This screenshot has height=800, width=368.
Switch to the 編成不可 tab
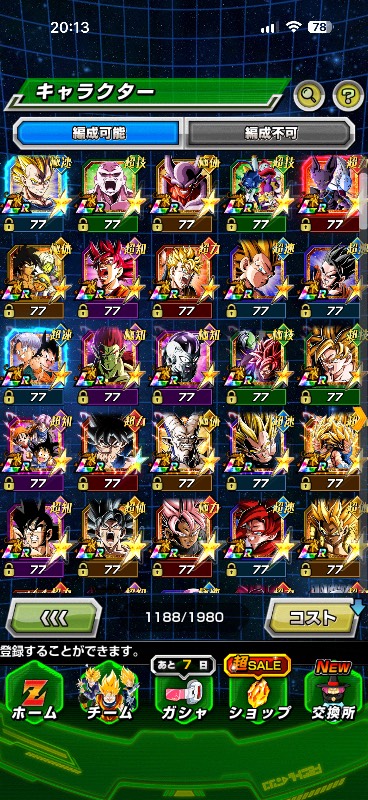269,134
